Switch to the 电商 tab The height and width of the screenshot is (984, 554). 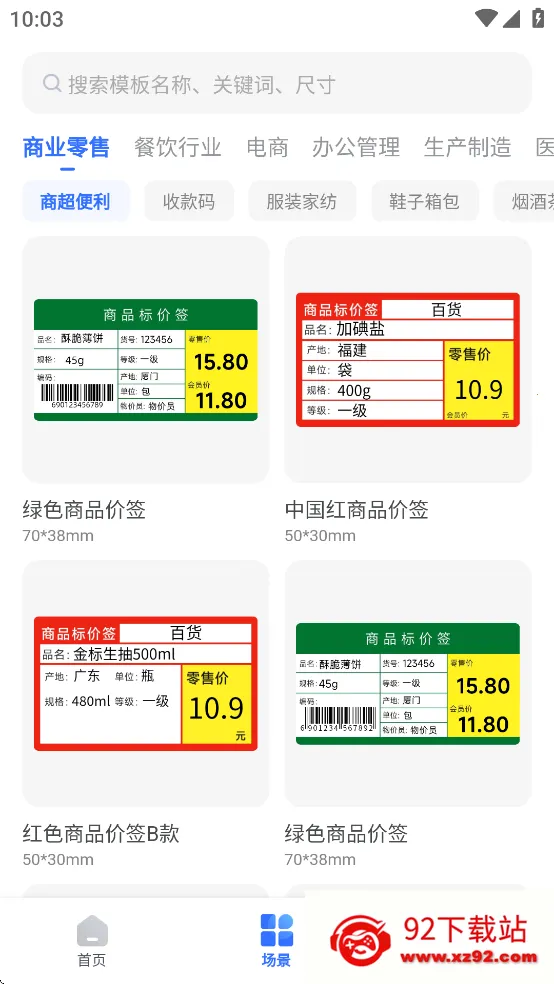click(x=267, y=147)
